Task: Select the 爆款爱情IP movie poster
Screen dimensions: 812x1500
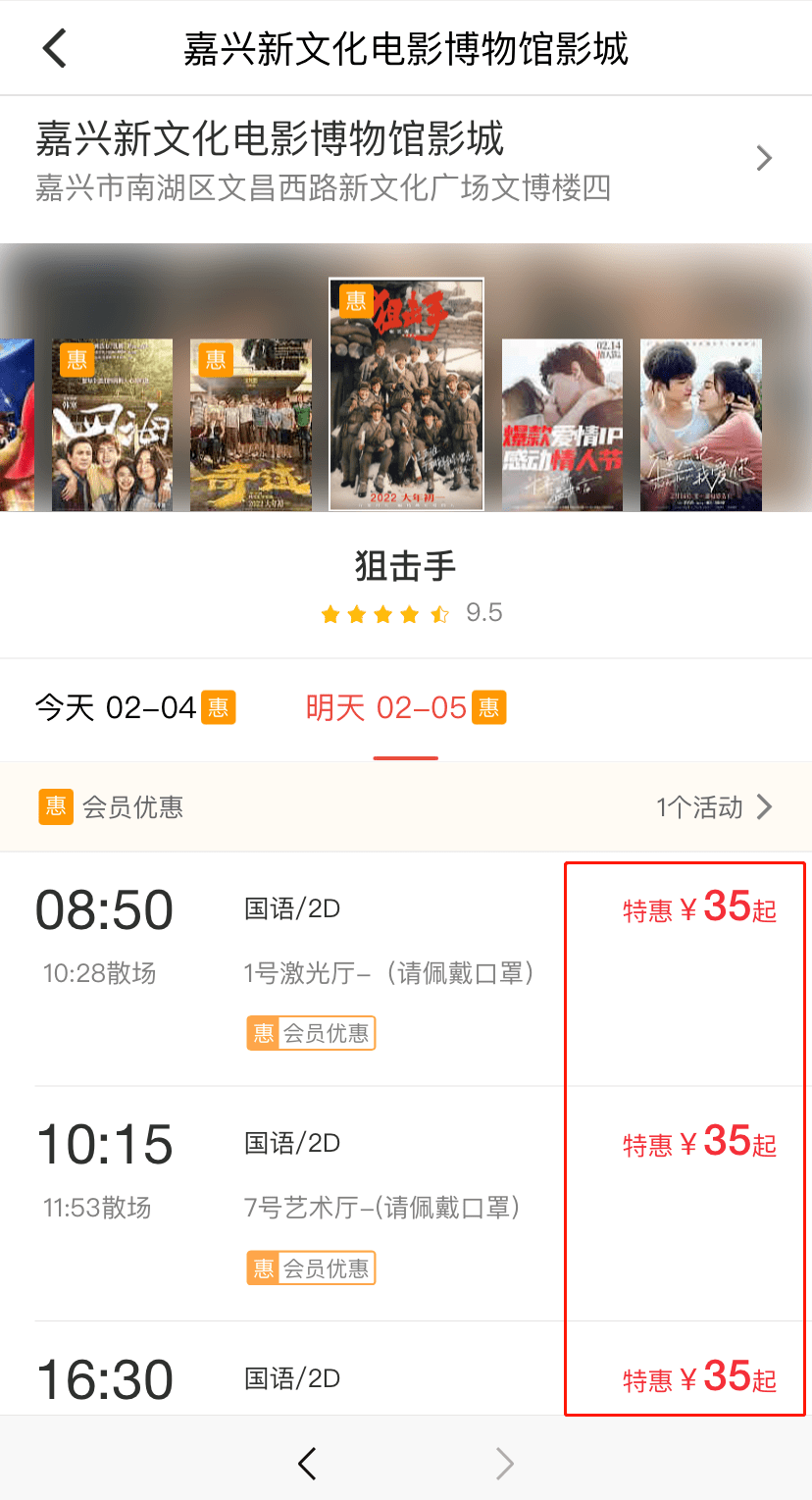Action: coord(562,425)
